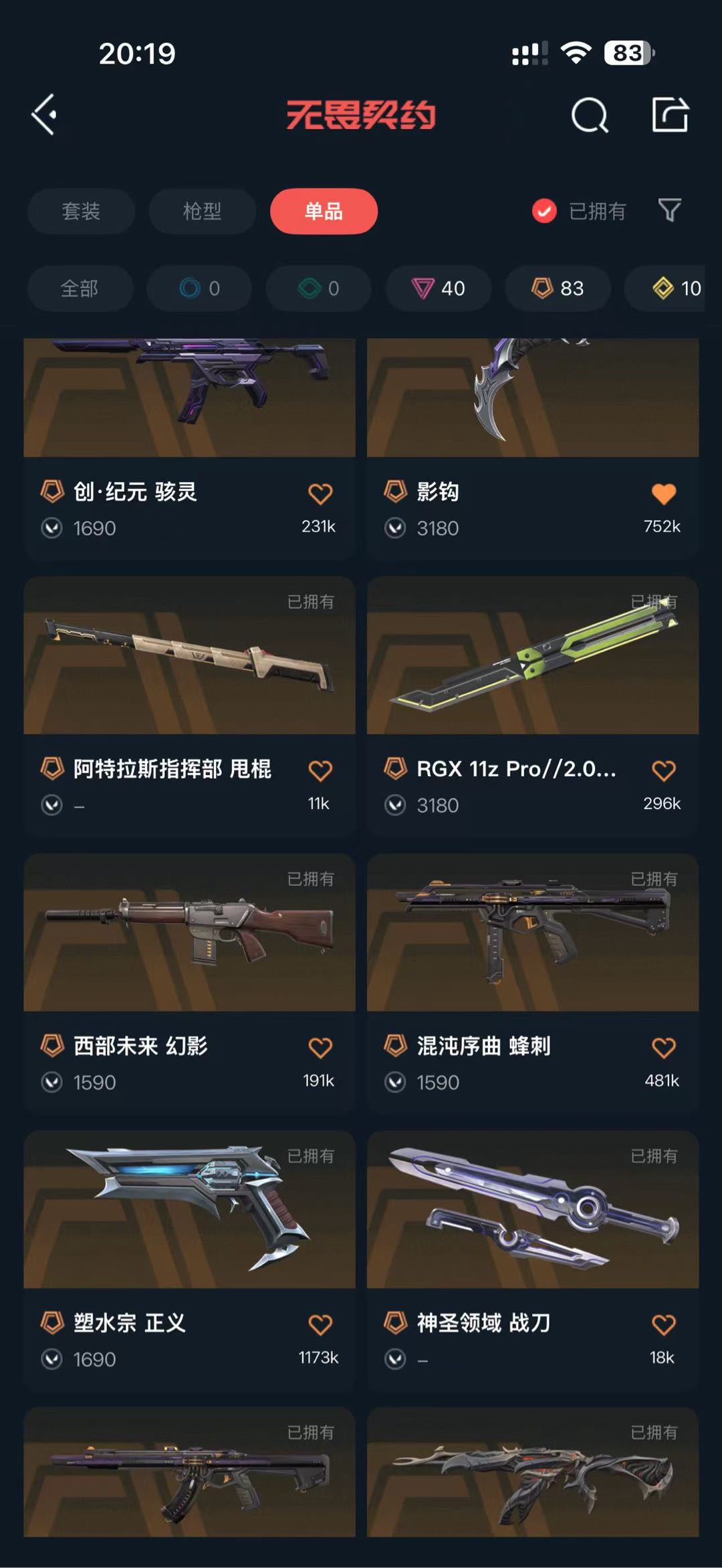Switch to the 枪型 tab
This screenshot has height=1568, width=722.
click(202, 211)
